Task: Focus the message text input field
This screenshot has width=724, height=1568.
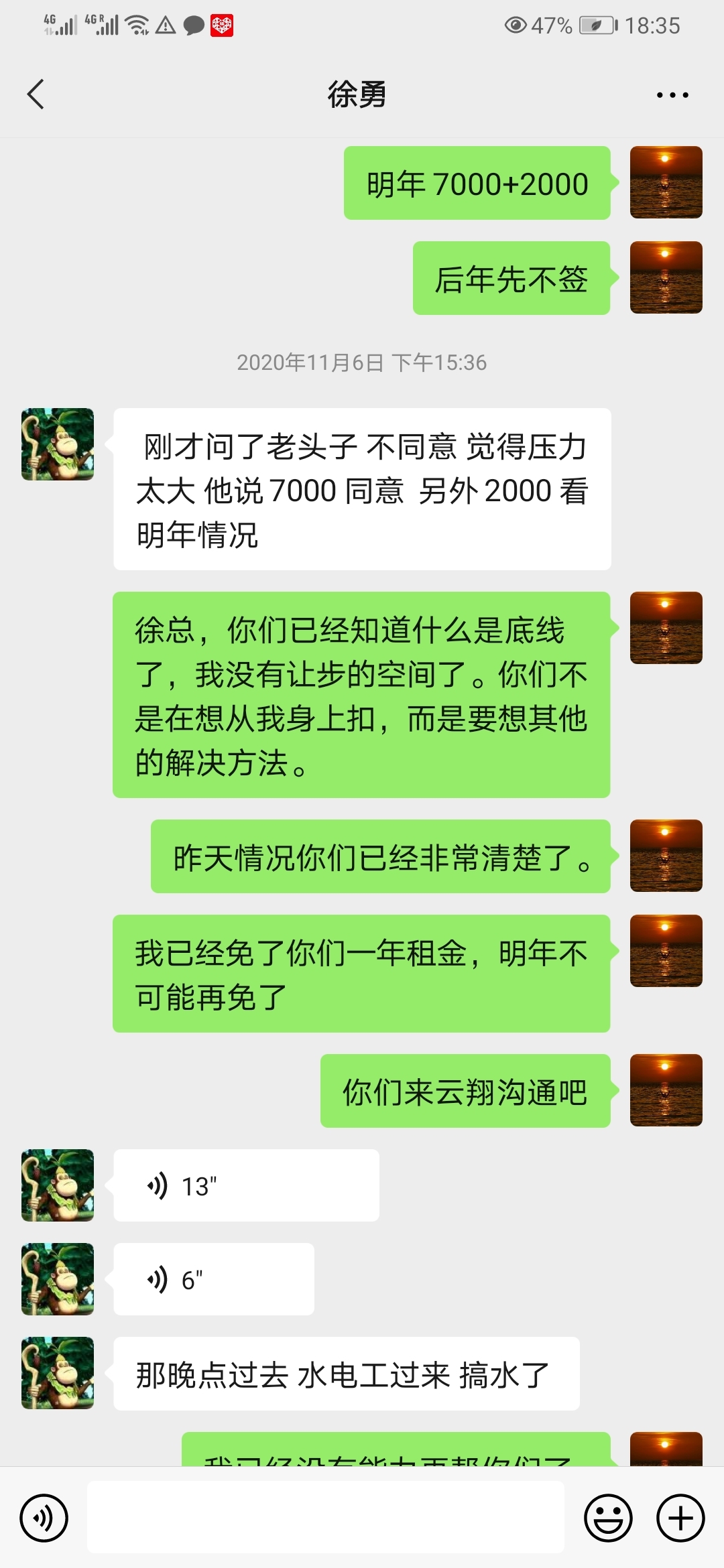Action: (325, 1517)
